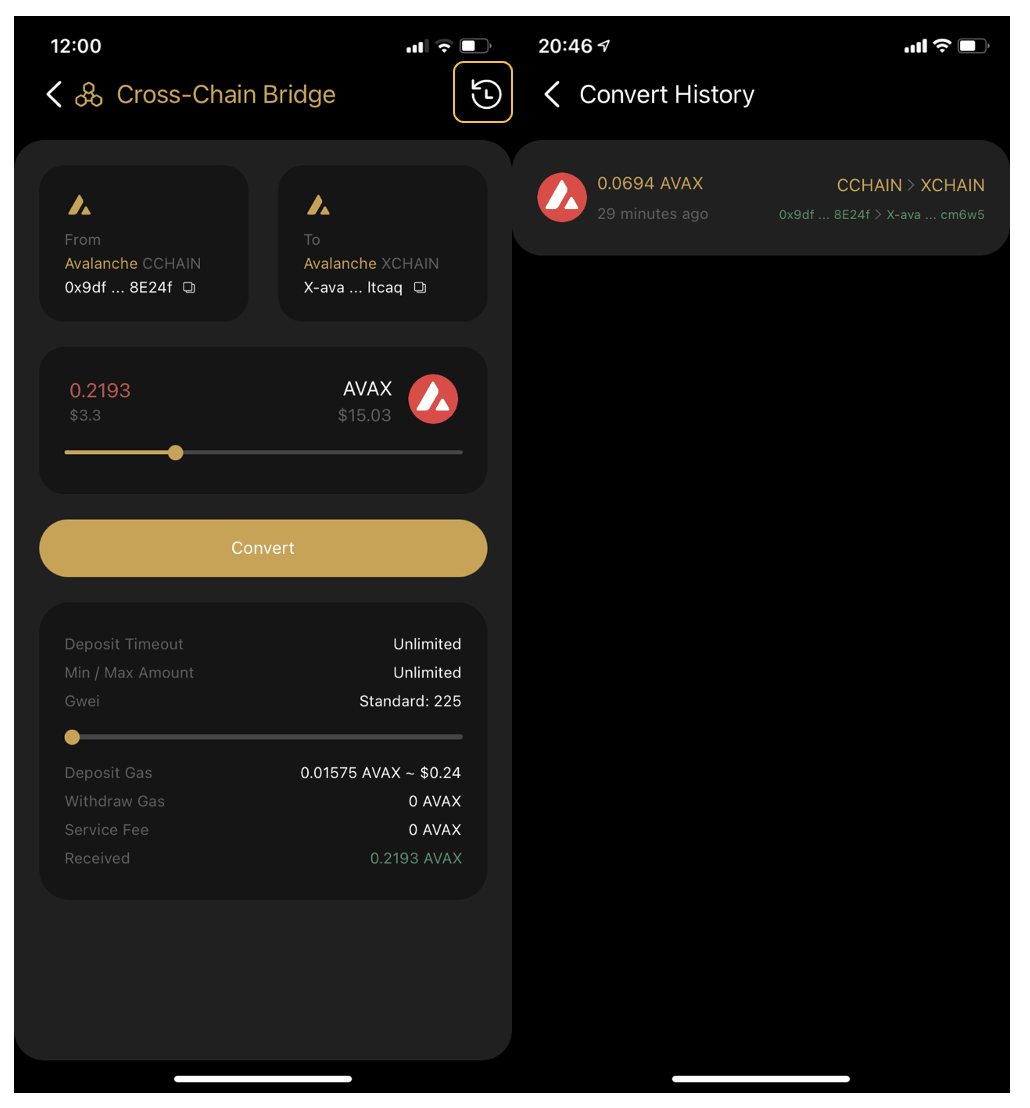The image size is (1030, 1108).
Task: Go back from Cross-Chain Bridge
Action: point(54,95)
